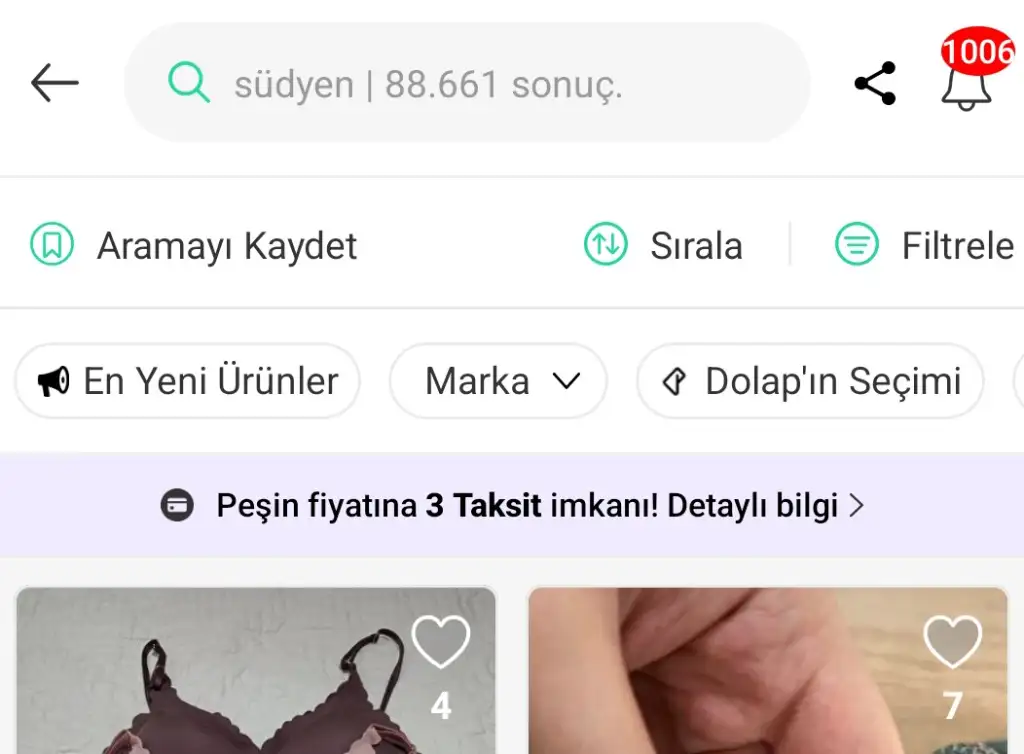Viewport: 1024px width, 754px height.
Task: Expand the Marka dropdown
Action: pos(498,381)
